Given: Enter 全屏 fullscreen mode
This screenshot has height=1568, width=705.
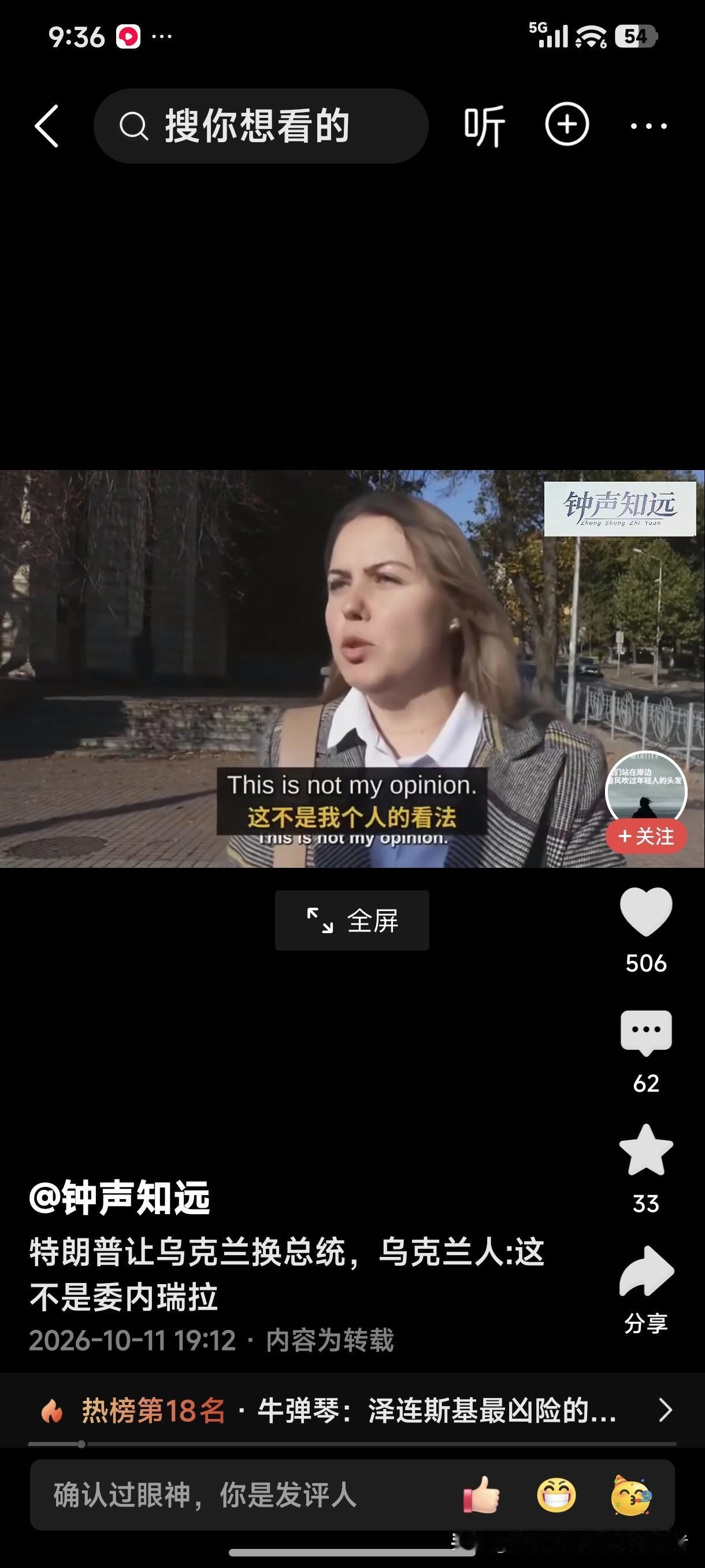Looking at the screenshot, I should [x=352, y=920].
